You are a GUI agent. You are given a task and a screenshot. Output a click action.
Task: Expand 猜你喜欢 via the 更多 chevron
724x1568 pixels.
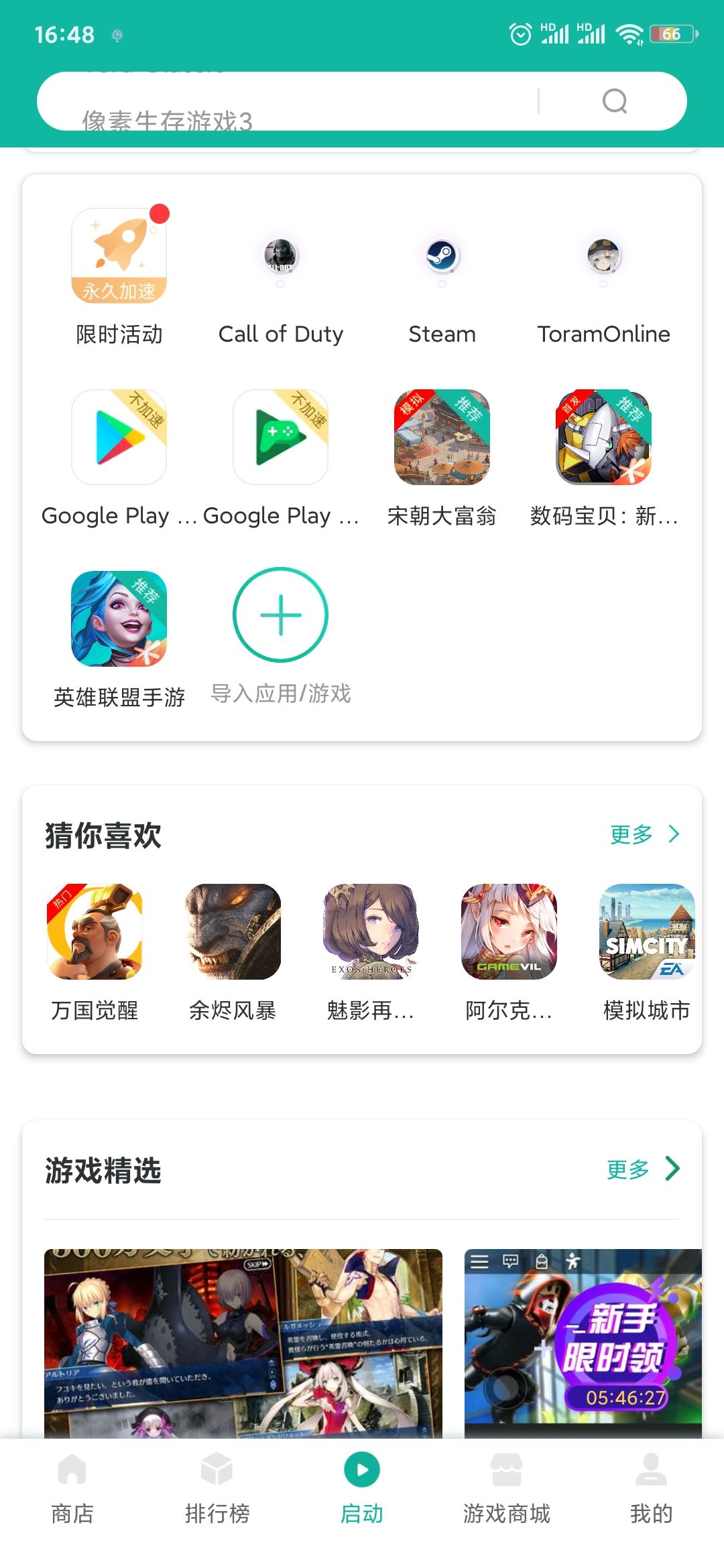(x=646, y=834)
